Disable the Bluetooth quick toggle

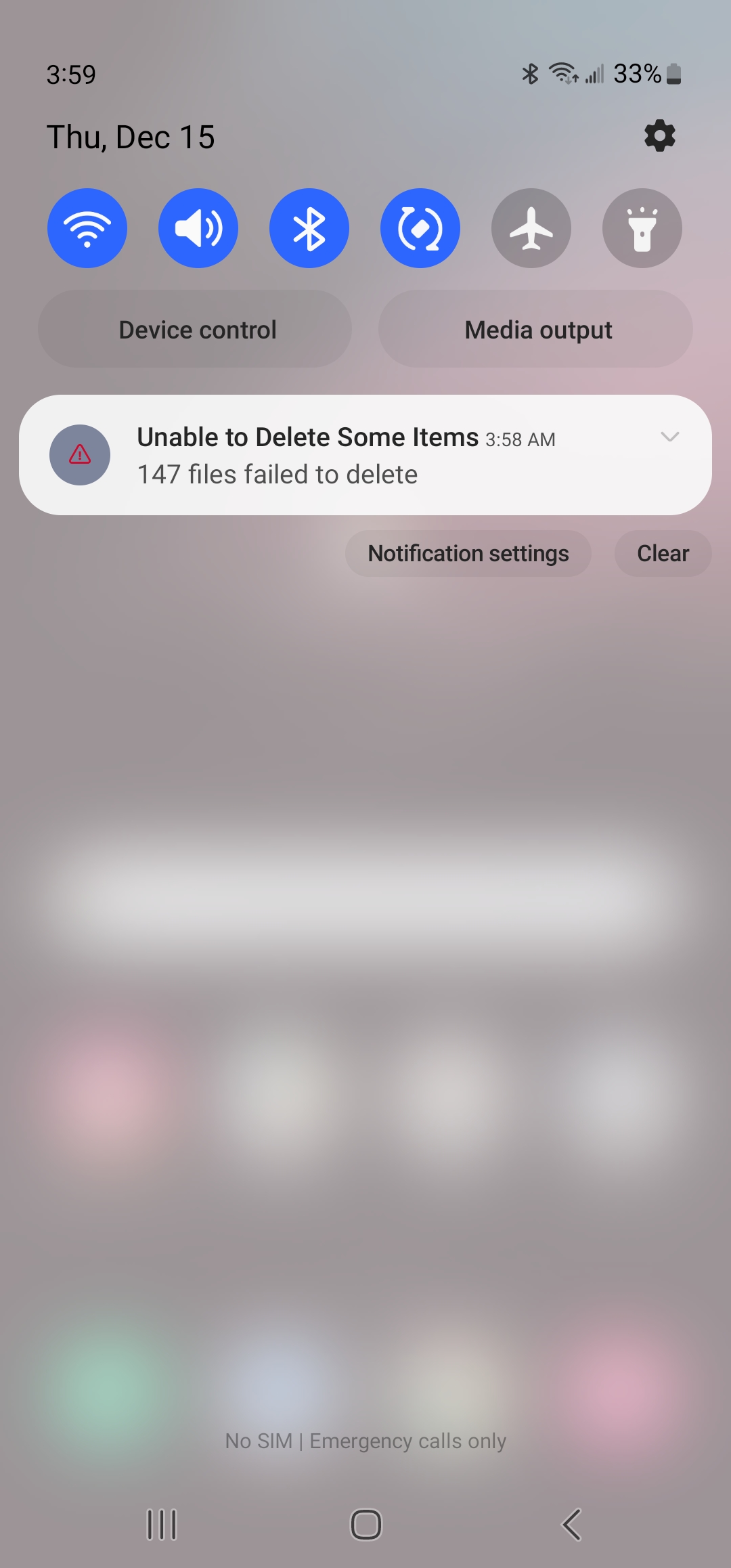click(309, 228)
